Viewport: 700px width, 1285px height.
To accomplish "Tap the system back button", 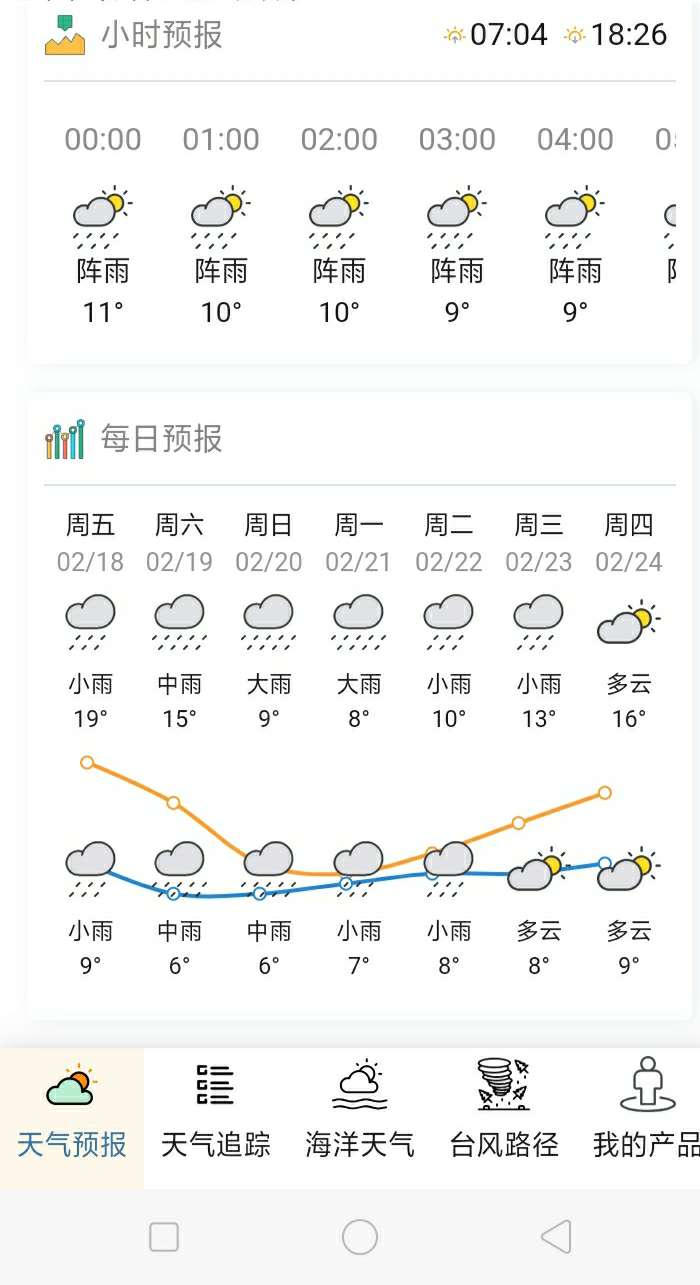I will [x=556, y=1237].
